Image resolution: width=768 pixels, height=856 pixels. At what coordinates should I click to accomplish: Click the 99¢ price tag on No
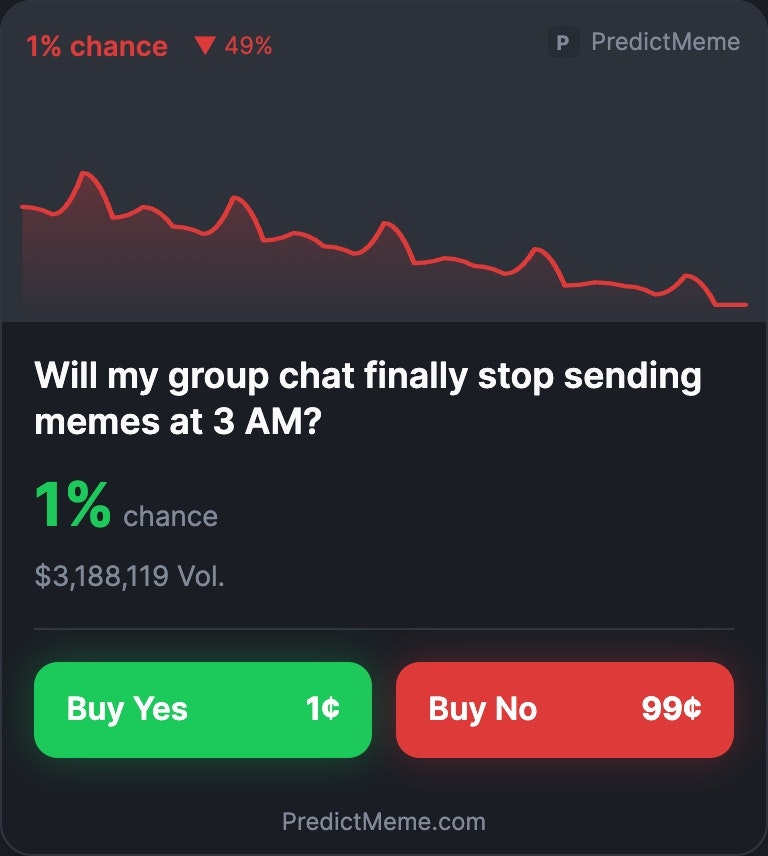[x=672, y=709]
